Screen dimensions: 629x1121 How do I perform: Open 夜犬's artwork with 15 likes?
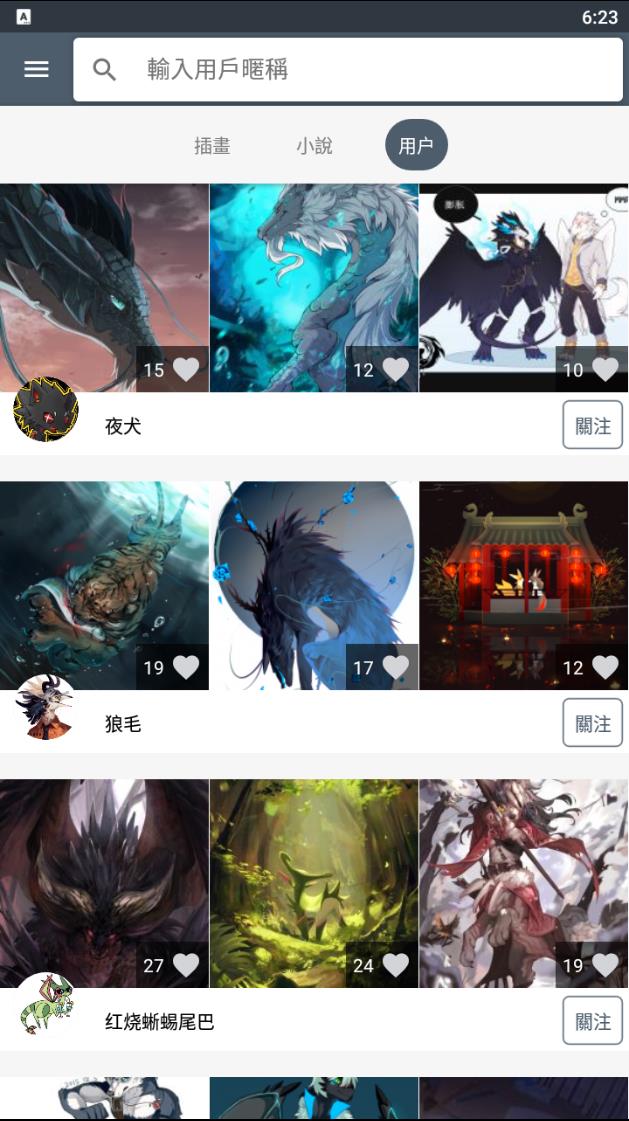104,287
